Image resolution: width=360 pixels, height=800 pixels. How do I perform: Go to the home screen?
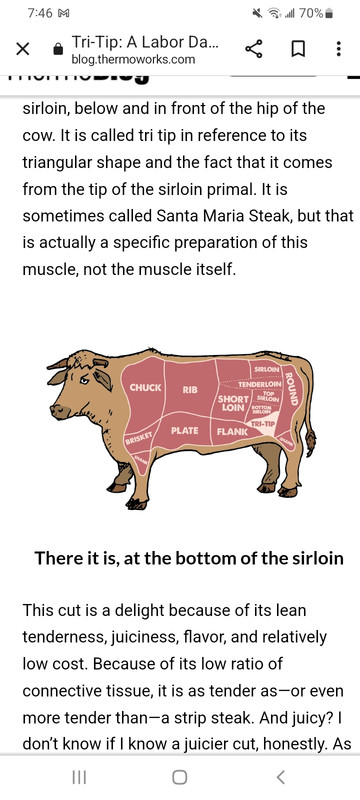pyautogui.click(x=179, y=777)
